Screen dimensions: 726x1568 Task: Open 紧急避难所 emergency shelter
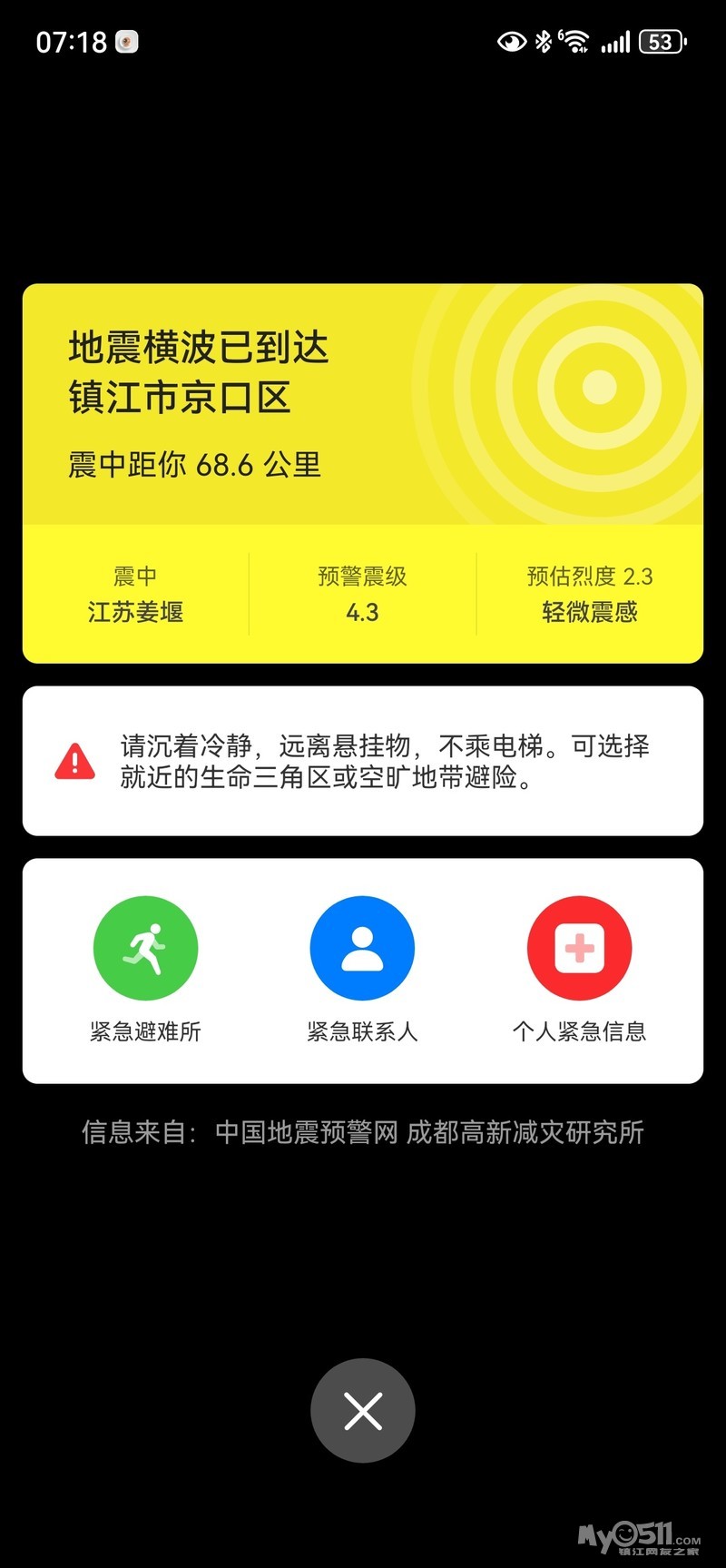145,949
